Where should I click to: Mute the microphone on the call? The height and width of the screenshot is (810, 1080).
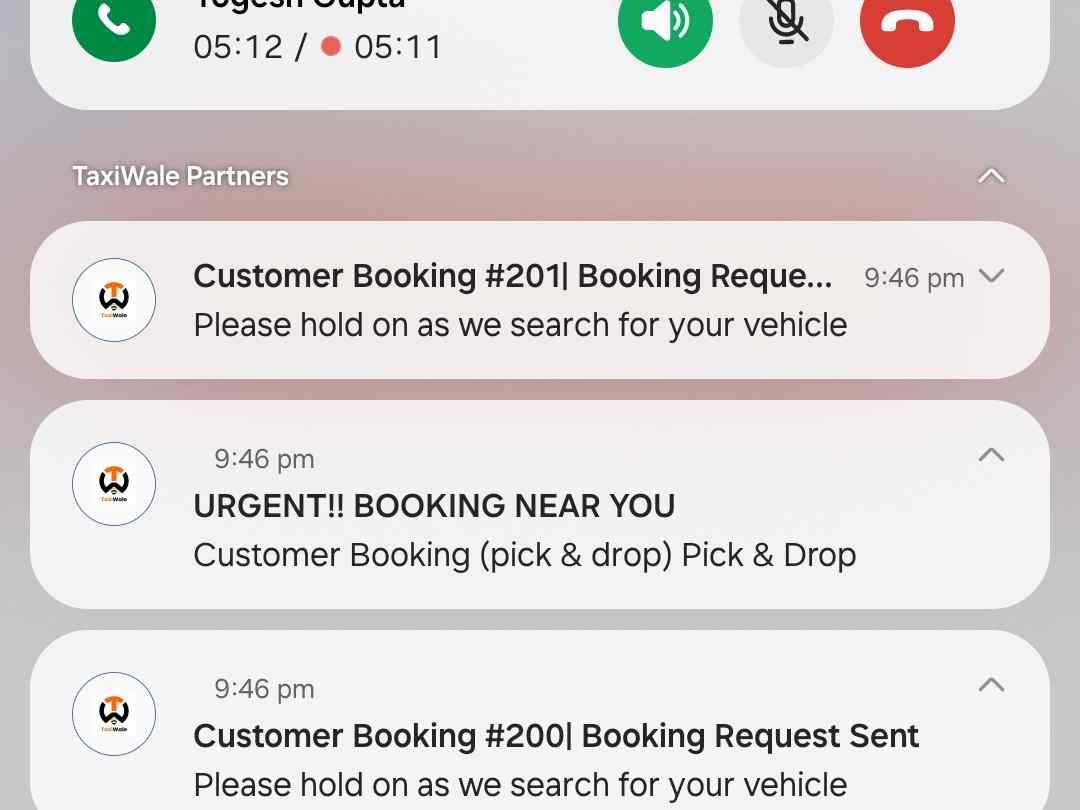coord(786,22)
